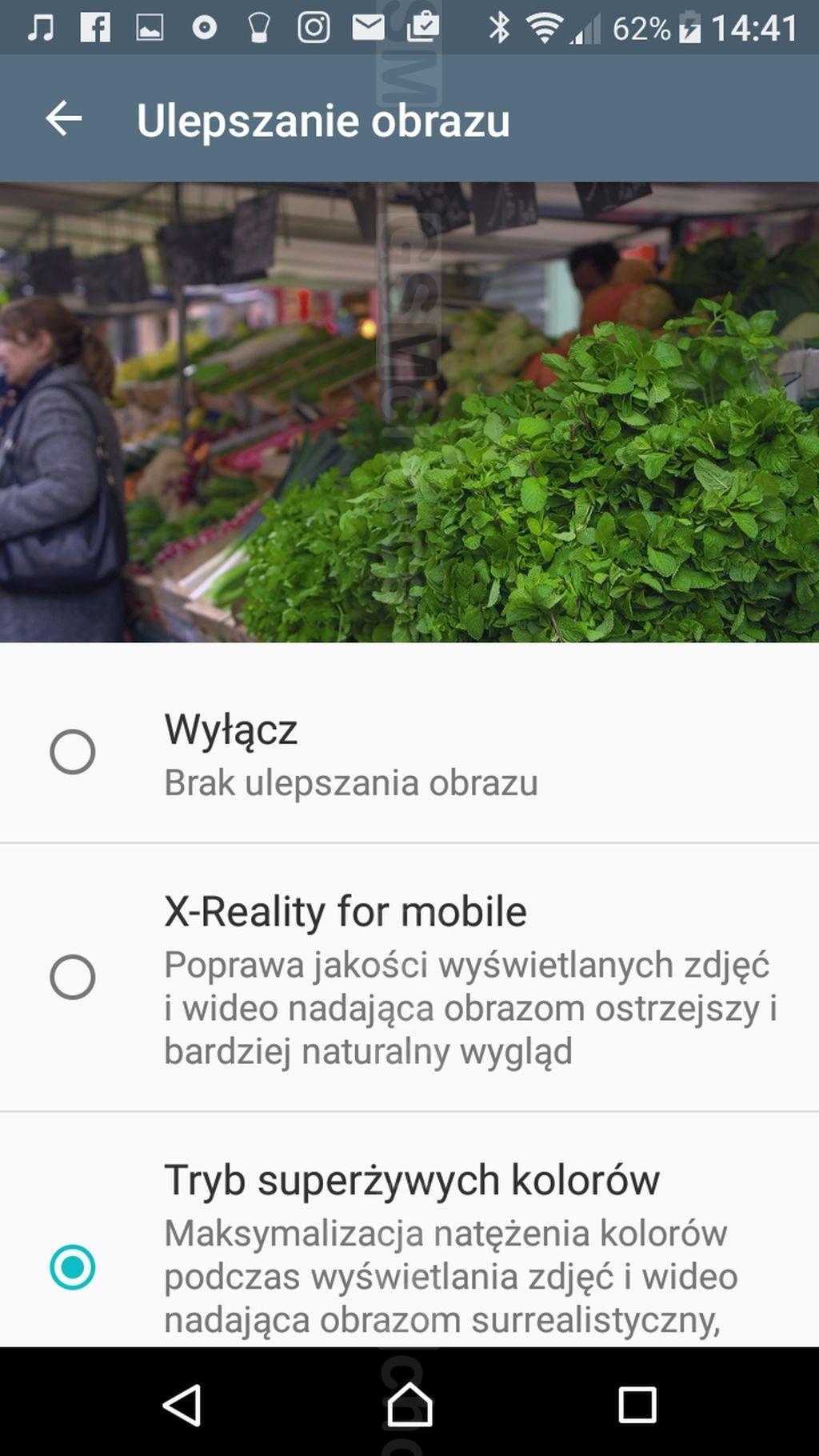Select Tryb superżywych kolorów
The image size is (819, 1456).
click(x=409, y=1230)
